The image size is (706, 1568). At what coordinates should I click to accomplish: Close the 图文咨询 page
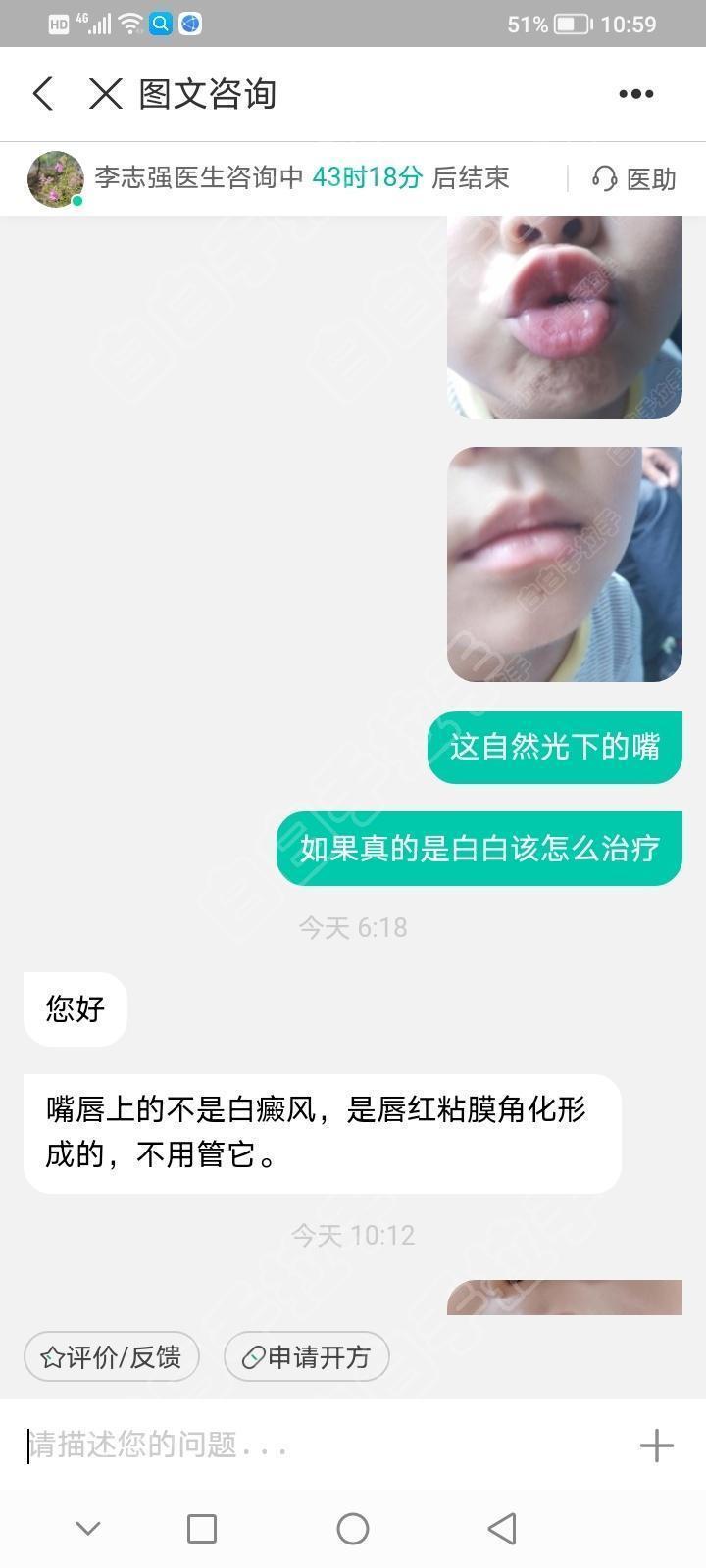point(105,94)
